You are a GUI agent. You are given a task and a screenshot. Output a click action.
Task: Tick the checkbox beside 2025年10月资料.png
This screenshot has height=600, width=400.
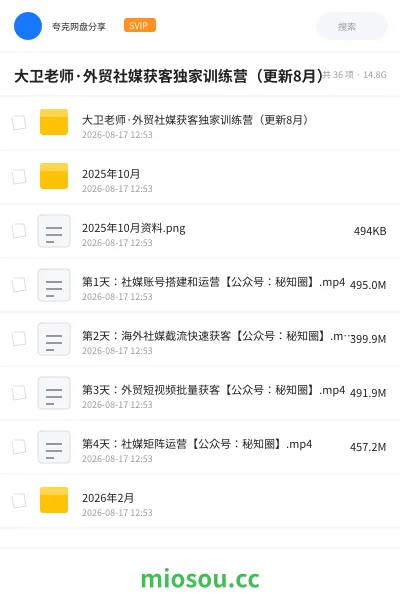click(19, 231)
